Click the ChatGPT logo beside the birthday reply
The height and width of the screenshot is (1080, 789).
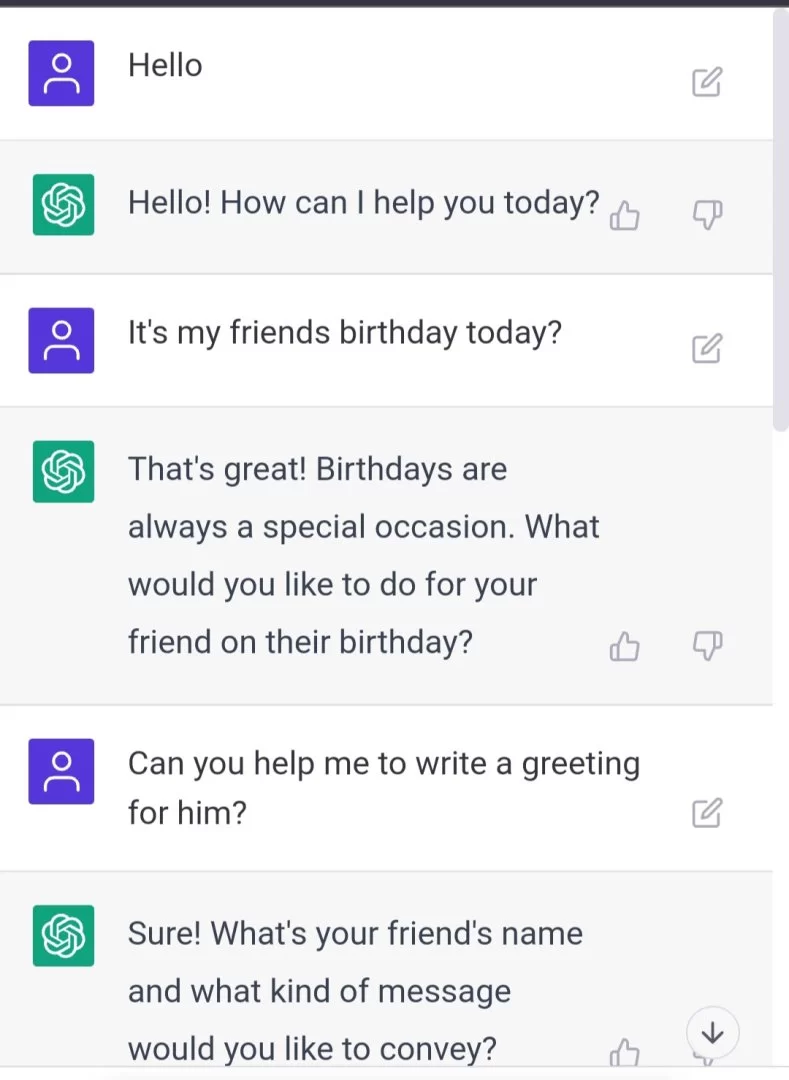point(63,472)
